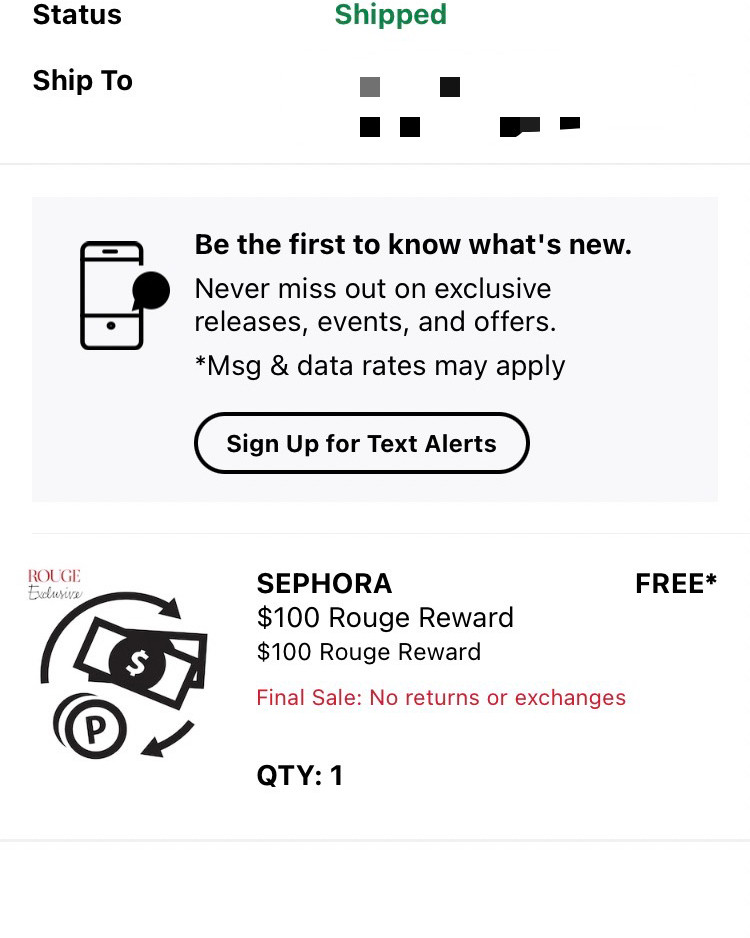Sign up for text alerts

pyautogui.click(x=361, y=443)
